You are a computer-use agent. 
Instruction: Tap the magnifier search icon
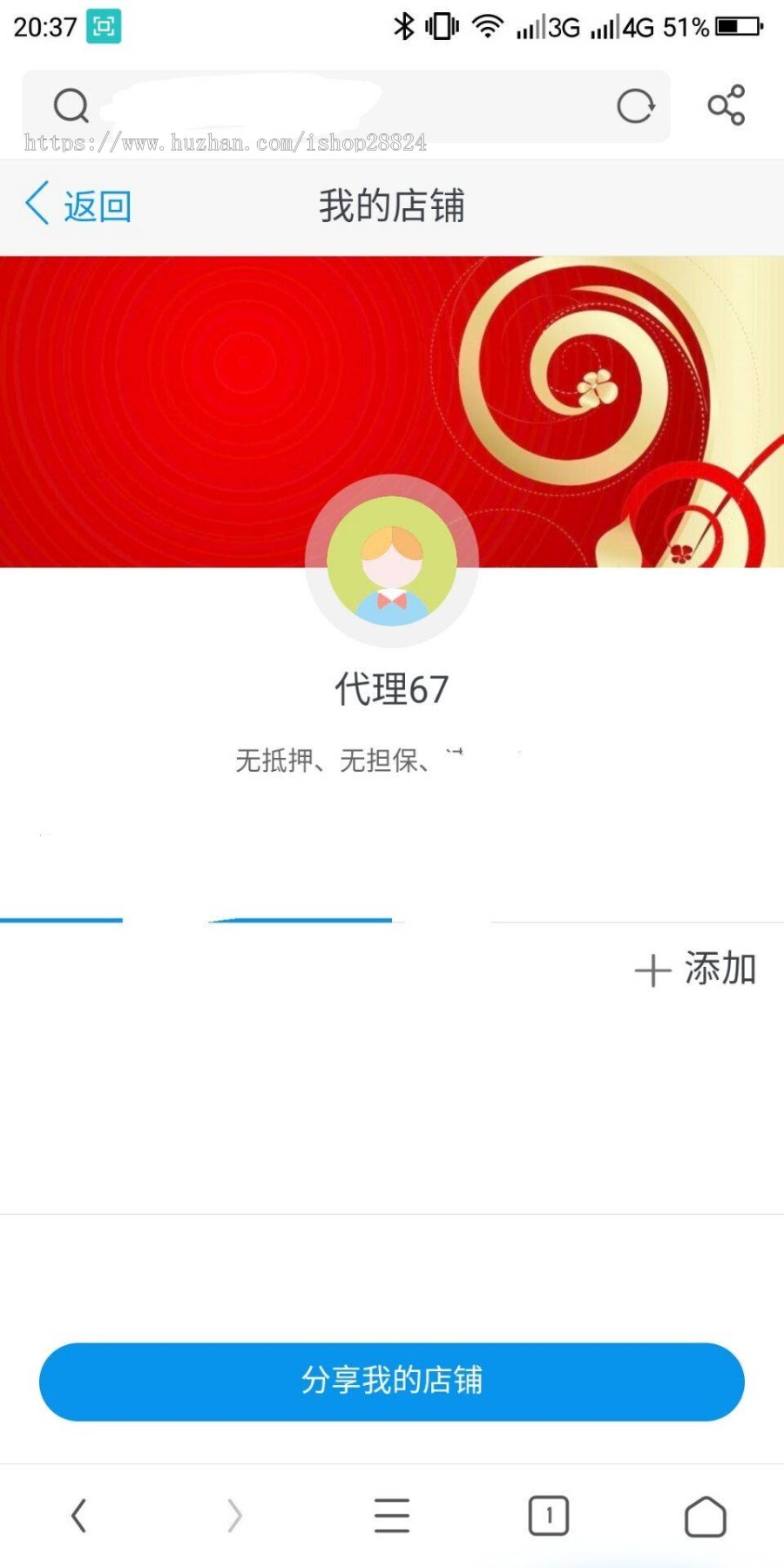coord(71,105)
